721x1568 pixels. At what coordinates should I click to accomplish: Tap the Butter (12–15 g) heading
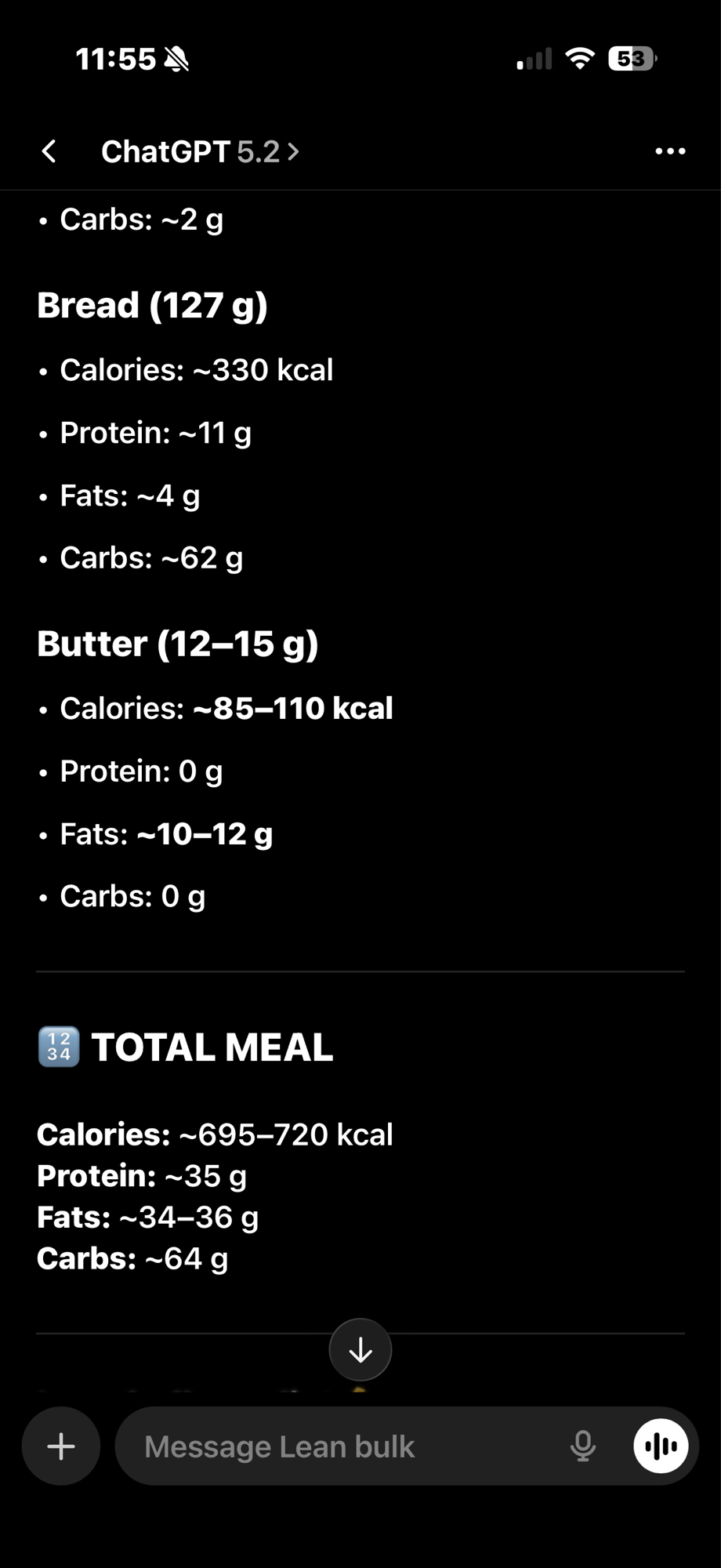178,643
